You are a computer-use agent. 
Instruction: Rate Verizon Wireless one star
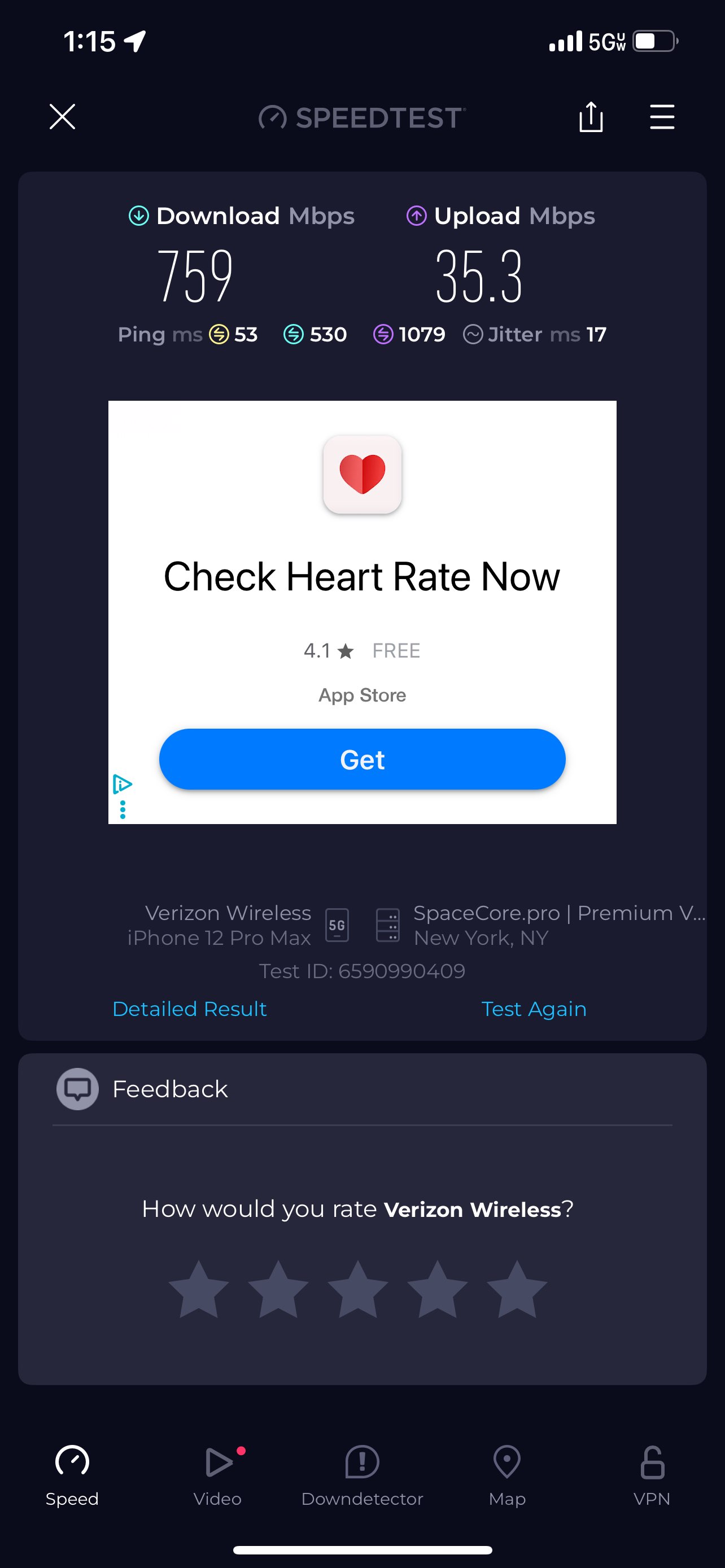pos(198,1290)
